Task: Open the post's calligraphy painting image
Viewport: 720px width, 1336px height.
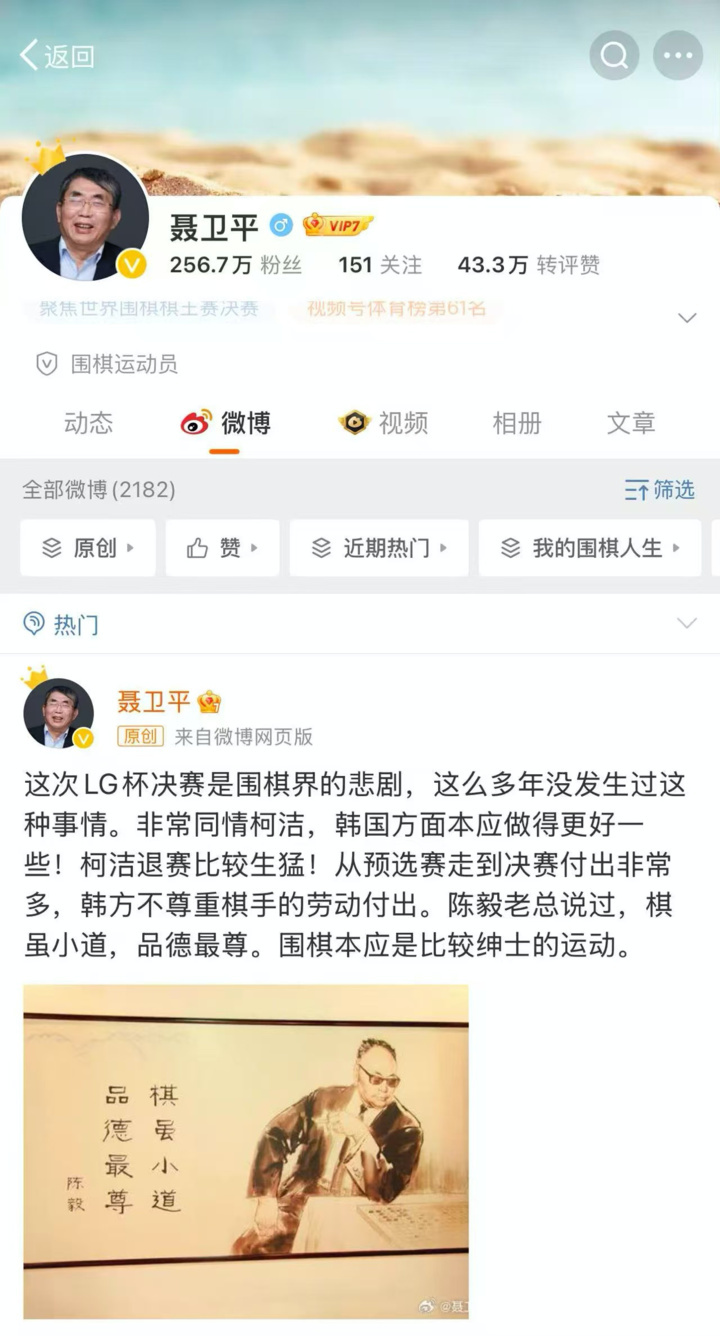Action: click(x=246, y=1150)
